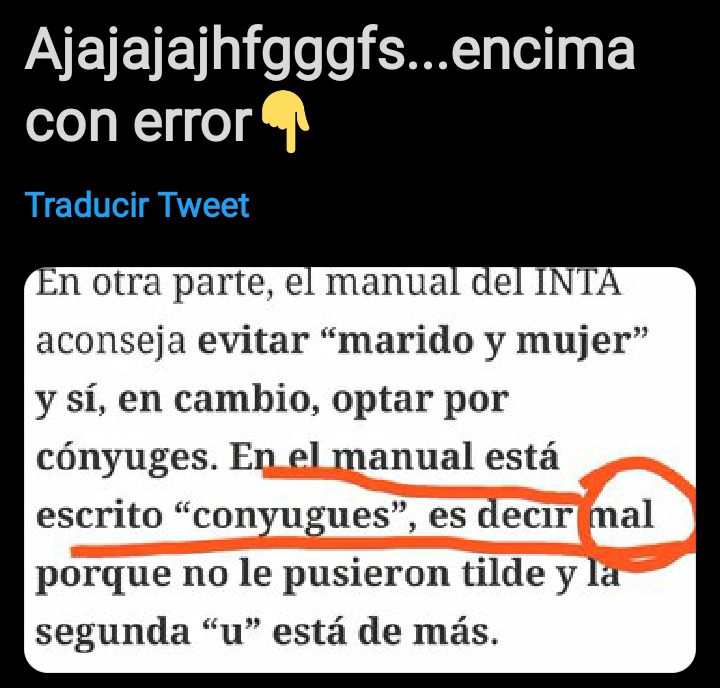Tap the Traducir Tweet link
Screen dimensions: 720x688
point(137,205)
